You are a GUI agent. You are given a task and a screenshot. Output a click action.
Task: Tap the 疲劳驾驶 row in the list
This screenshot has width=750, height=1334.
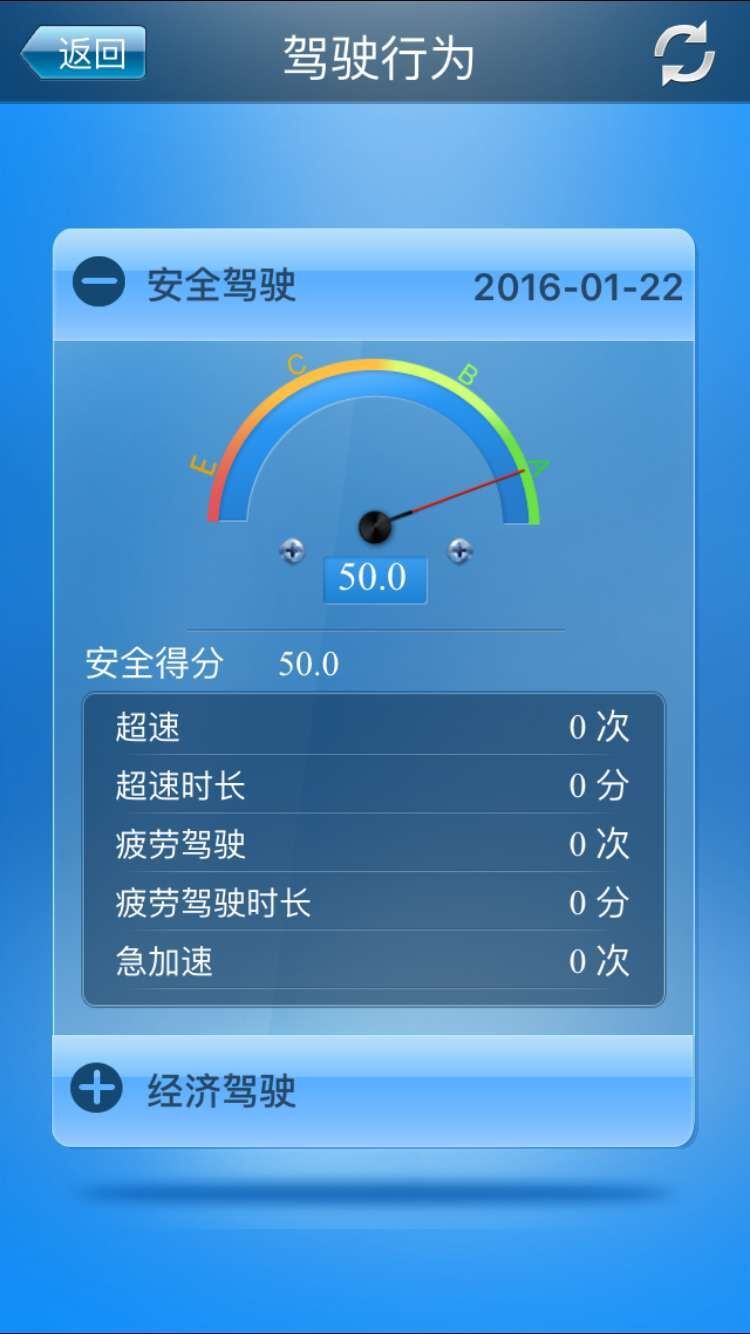click(x=375, y=845)
